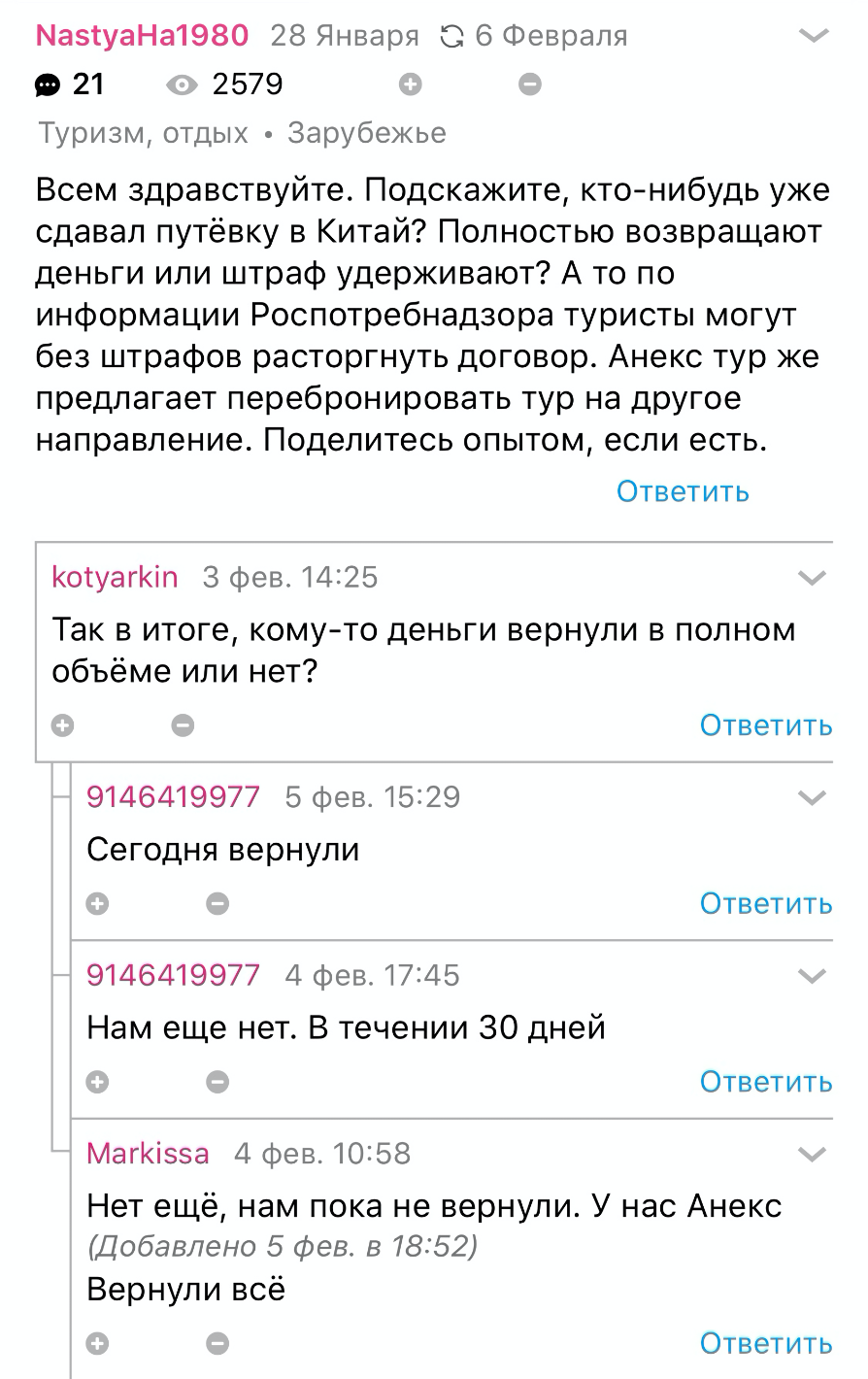This screenshot has height=1379, width=868.
Task: Upvote the comment 'Сегодня вернули'
Action: click(x=97, y=904)
